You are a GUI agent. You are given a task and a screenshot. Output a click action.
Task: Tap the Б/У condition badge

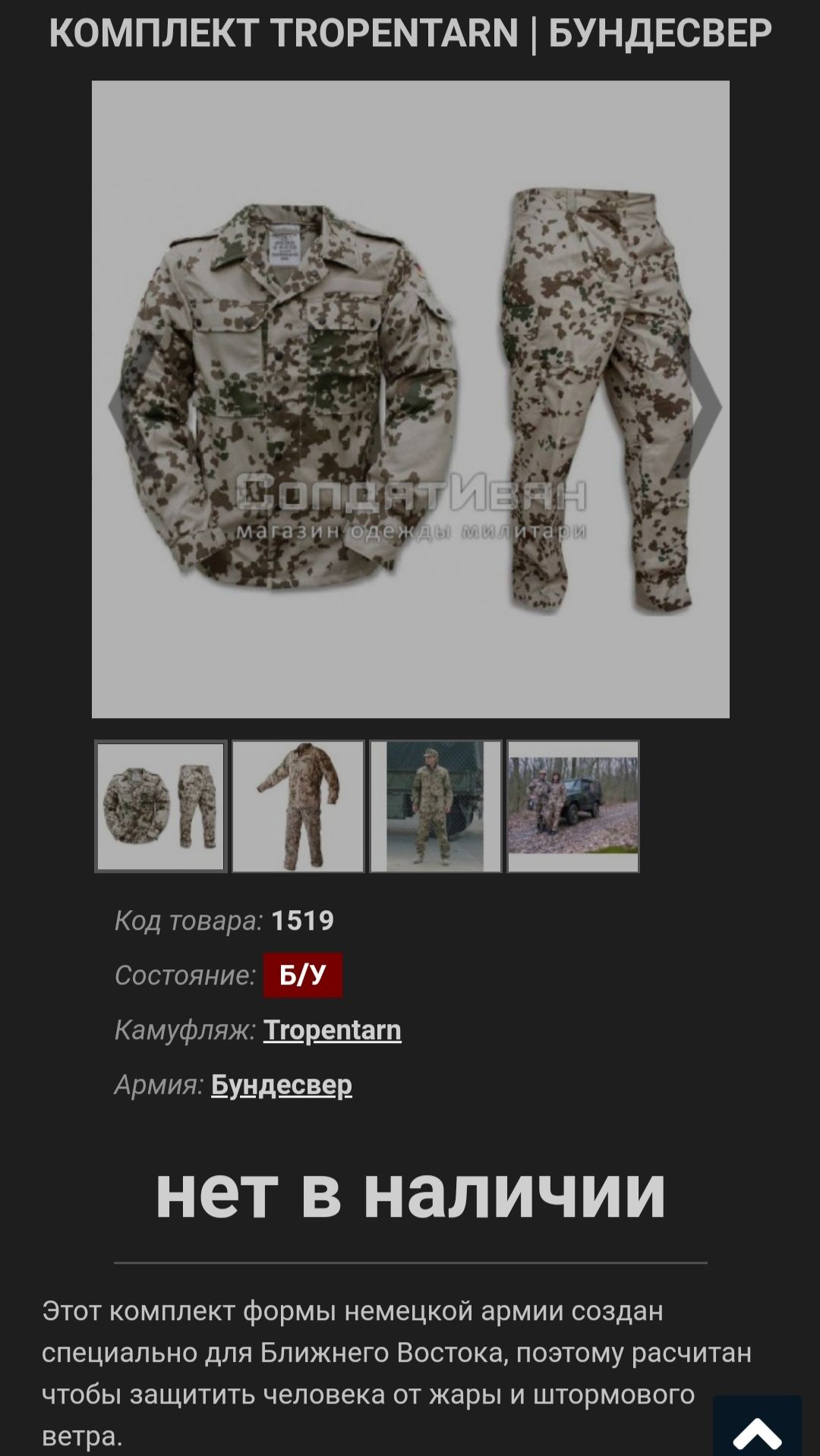point(302,975)
